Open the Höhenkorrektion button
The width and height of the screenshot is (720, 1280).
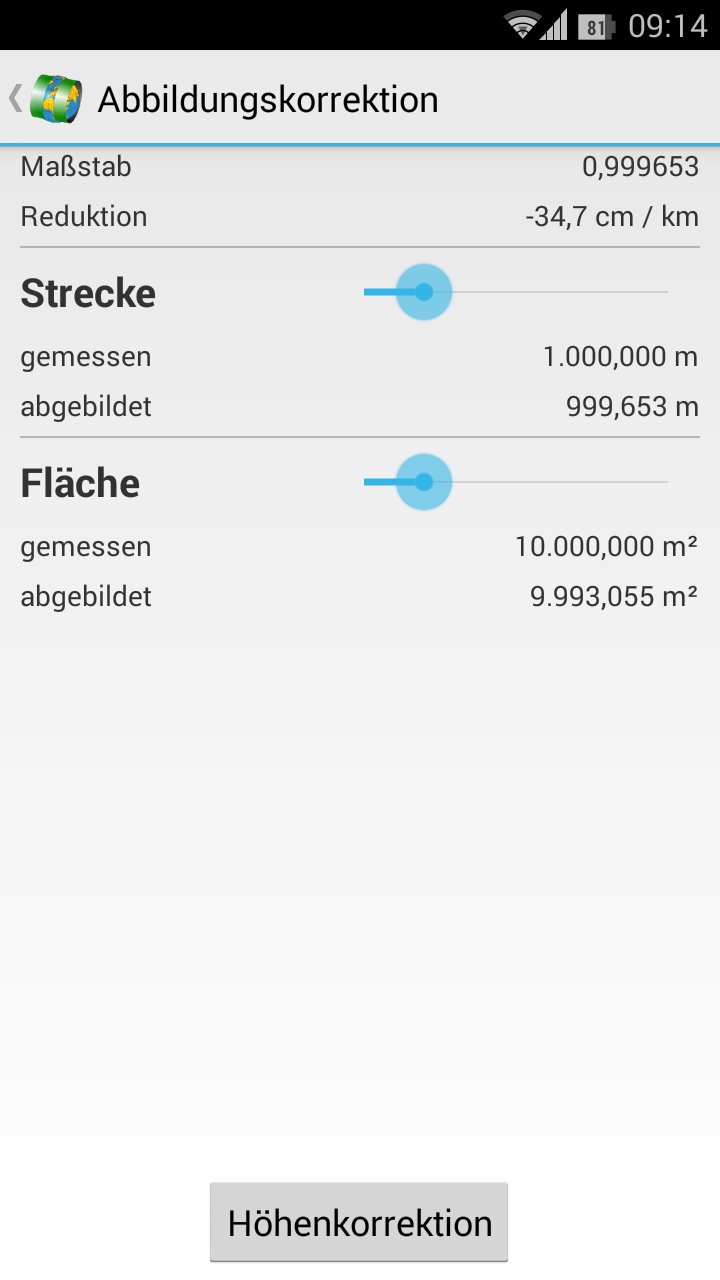click(359, 1222)
